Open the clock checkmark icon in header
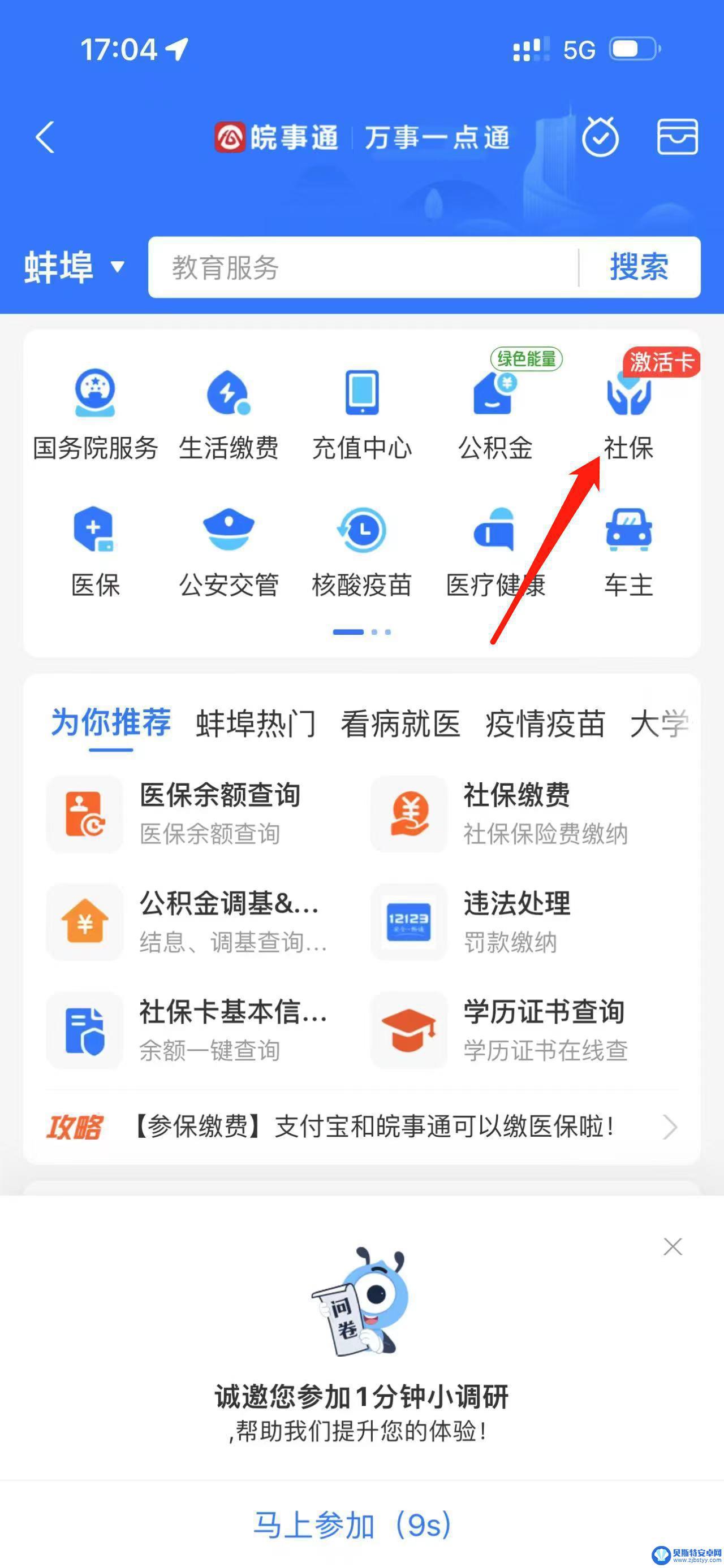724x1568 pixels. pyautogui.click(x=600, y=136)
